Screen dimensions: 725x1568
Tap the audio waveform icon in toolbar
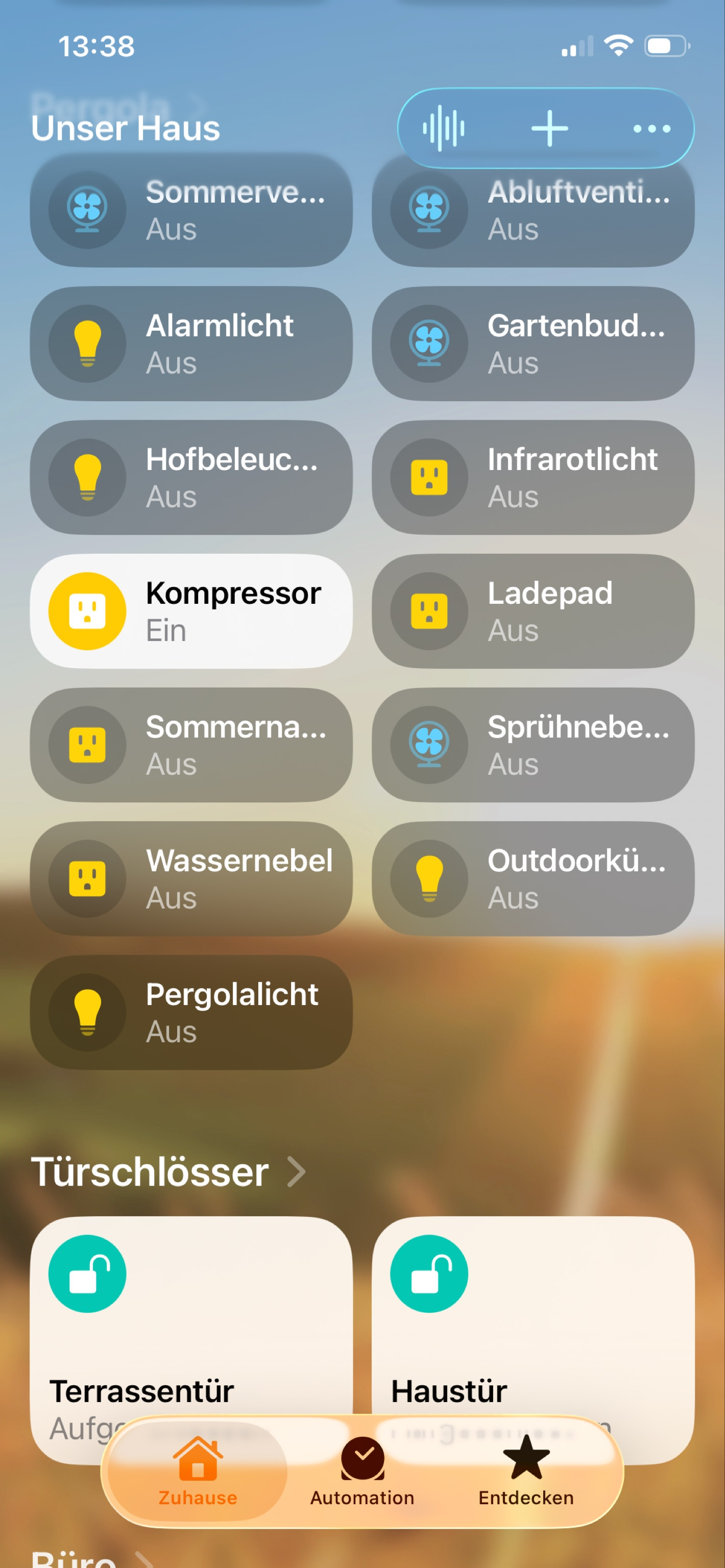[x=444, y=129]
